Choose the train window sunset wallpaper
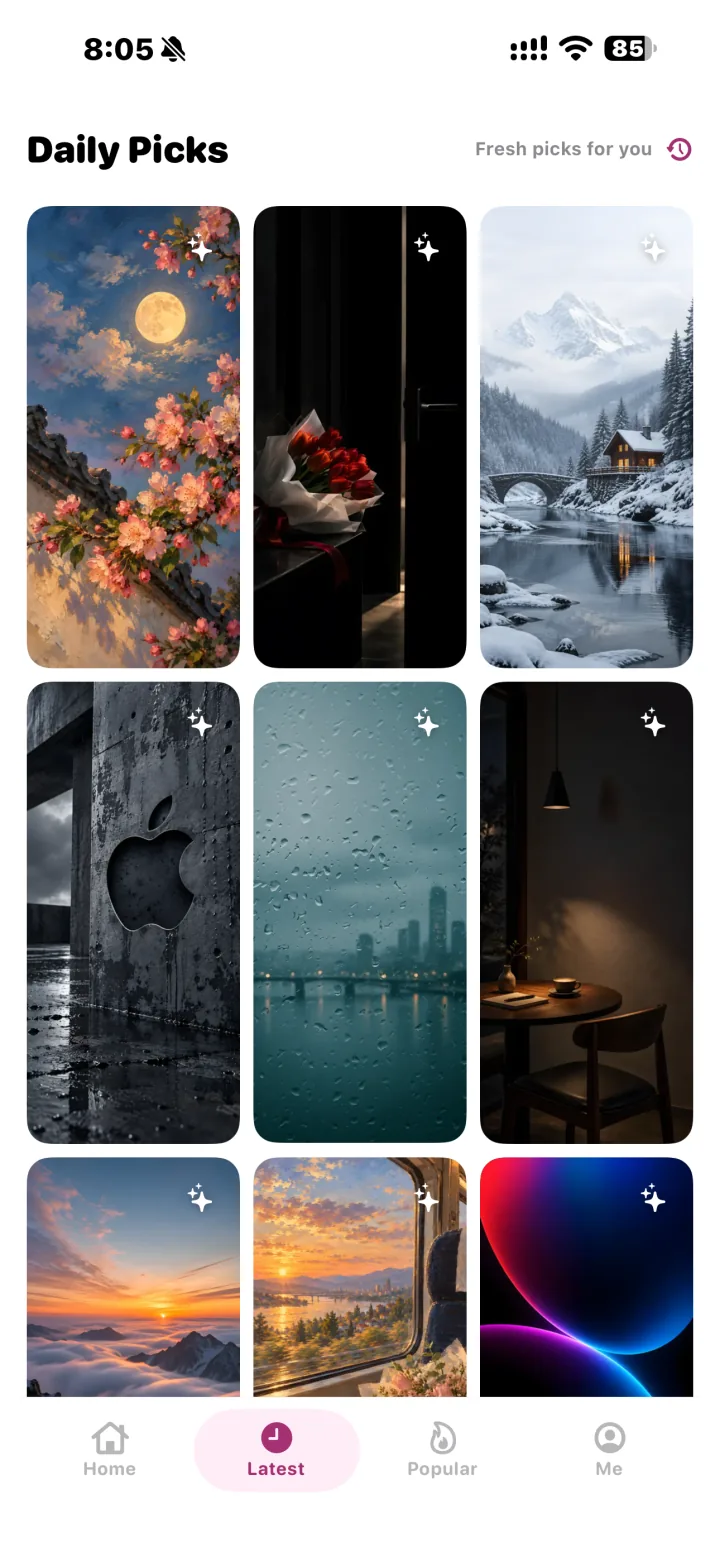The width and height of the screenshot is (720, 1561). pyautogui.click(x=360, y=1277)
